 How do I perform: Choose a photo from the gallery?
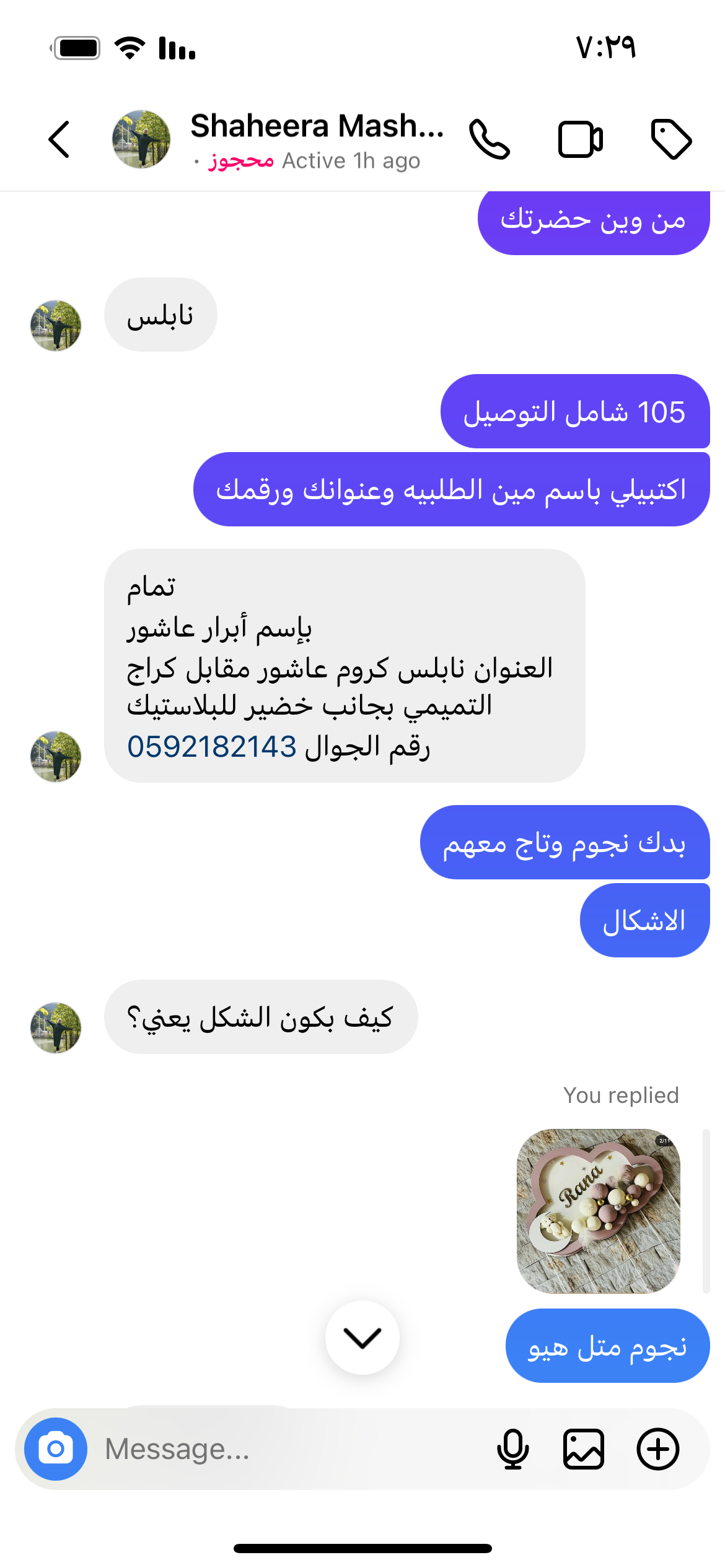pos(584,1449)
